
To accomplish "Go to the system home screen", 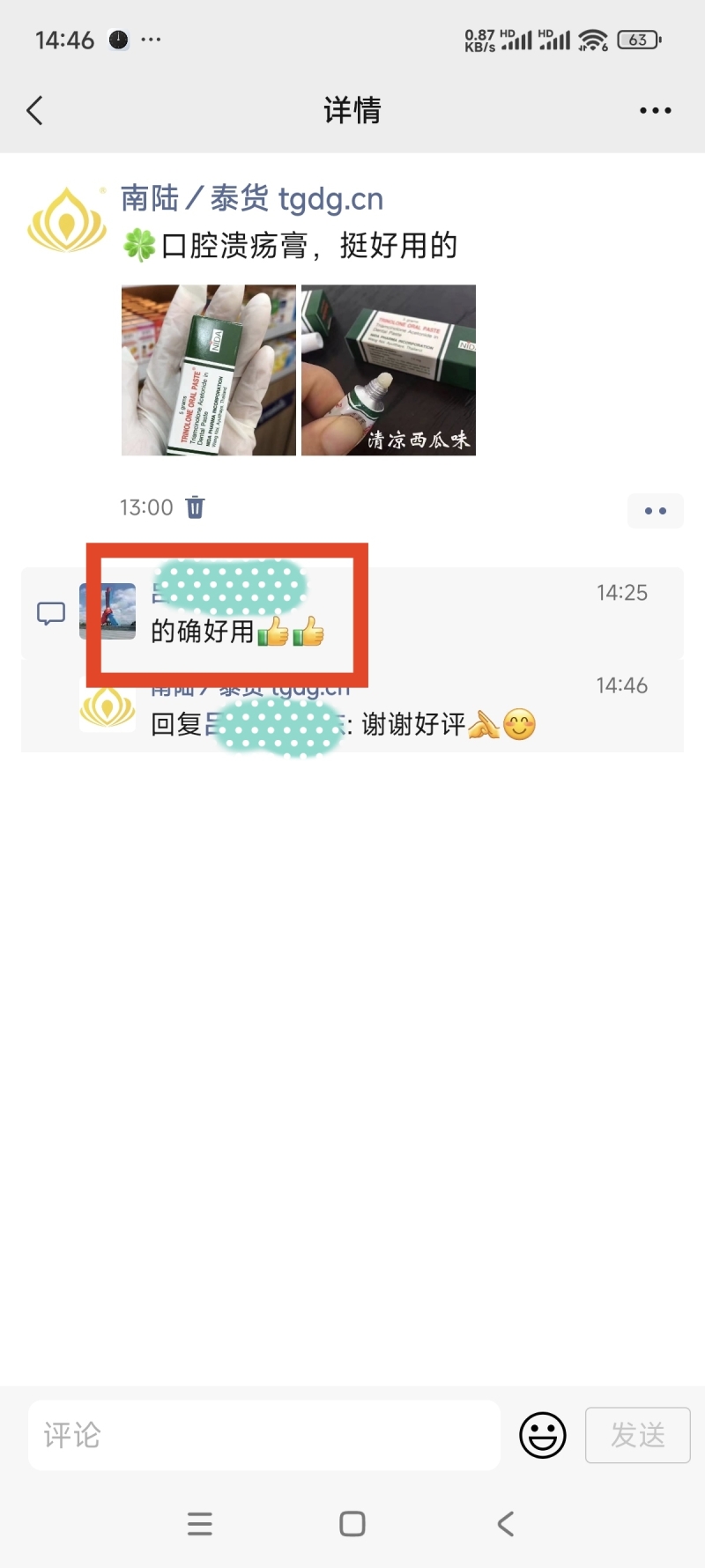I will tap(352, 1523).
